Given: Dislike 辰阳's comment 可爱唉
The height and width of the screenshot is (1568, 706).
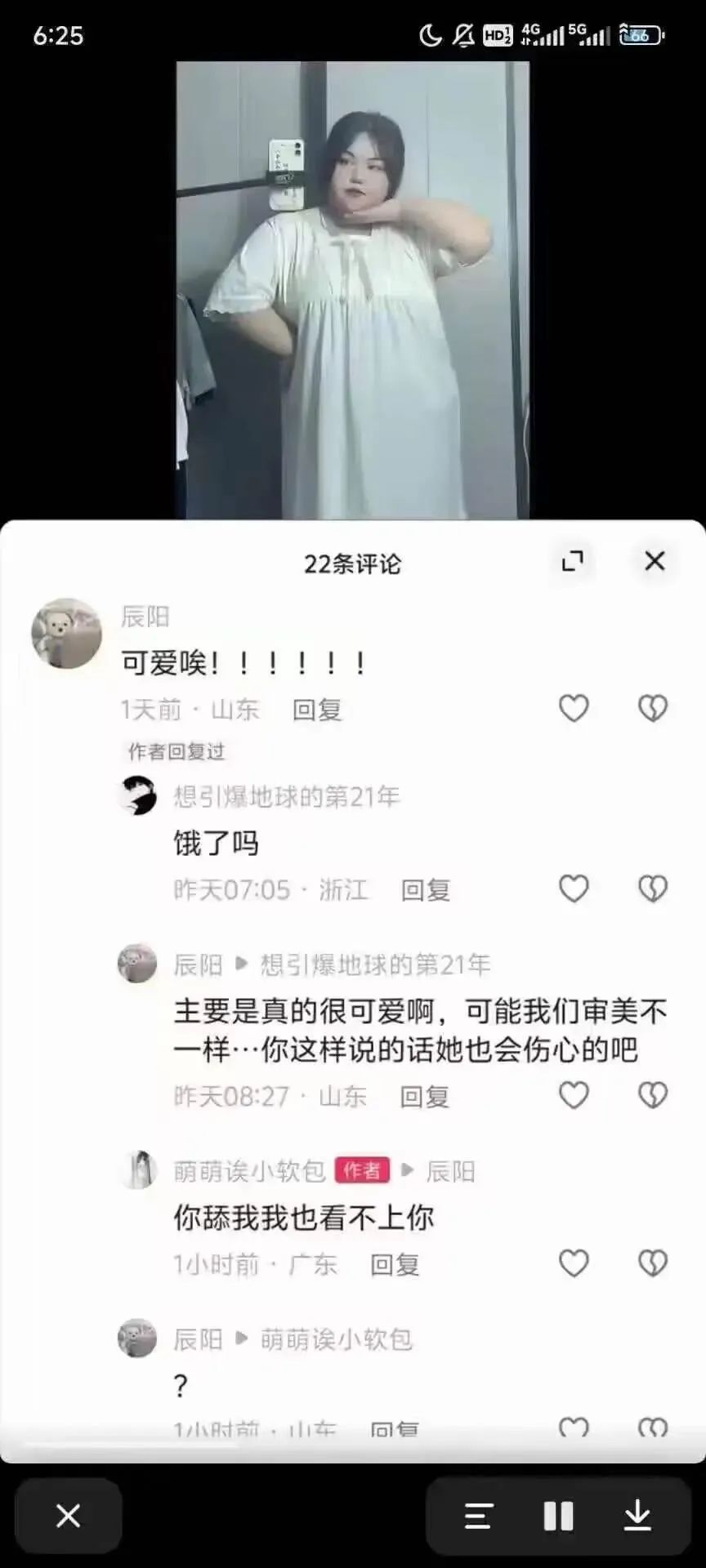Looking at the screenshot, I should pos(652,708).
